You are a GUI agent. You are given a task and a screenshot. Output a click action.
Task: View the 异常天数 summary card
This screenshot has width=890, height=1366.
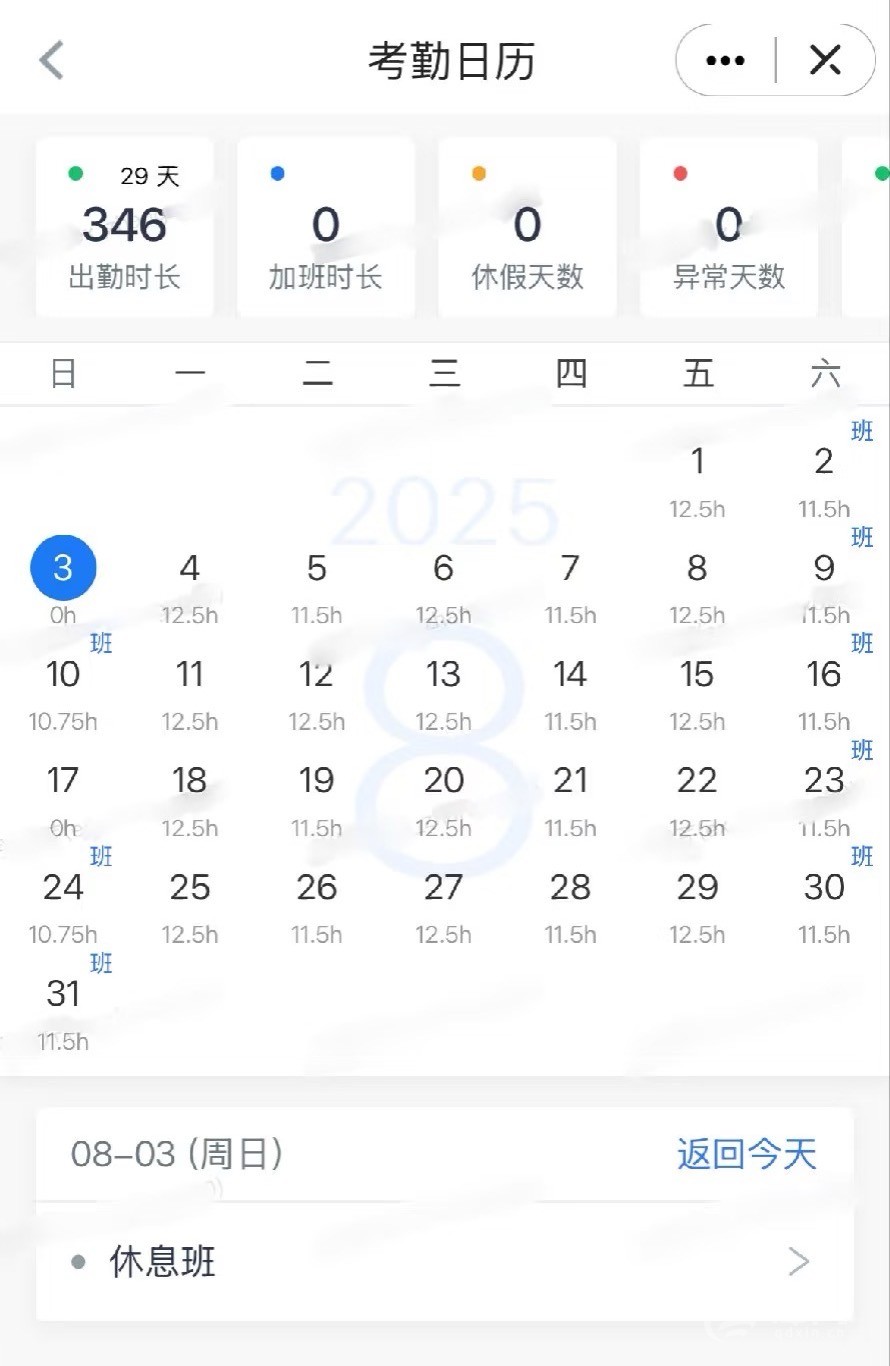729,228
